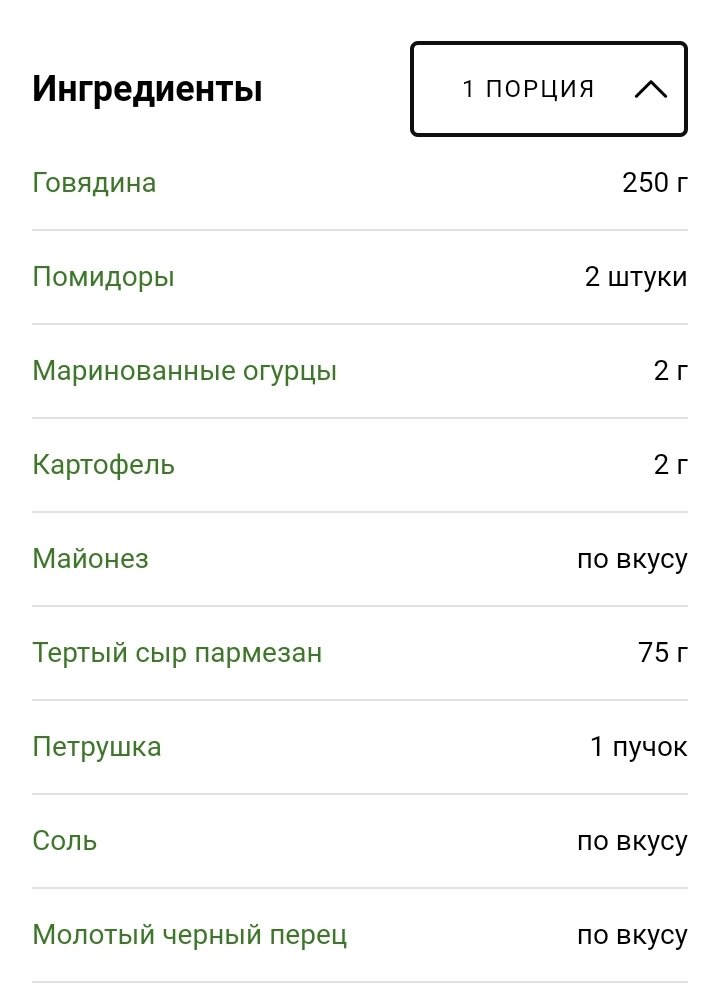This screenshot has height=987, width=720.
Task: Open the Помидоры ingredient link
Action: click(x=103, y=277)
